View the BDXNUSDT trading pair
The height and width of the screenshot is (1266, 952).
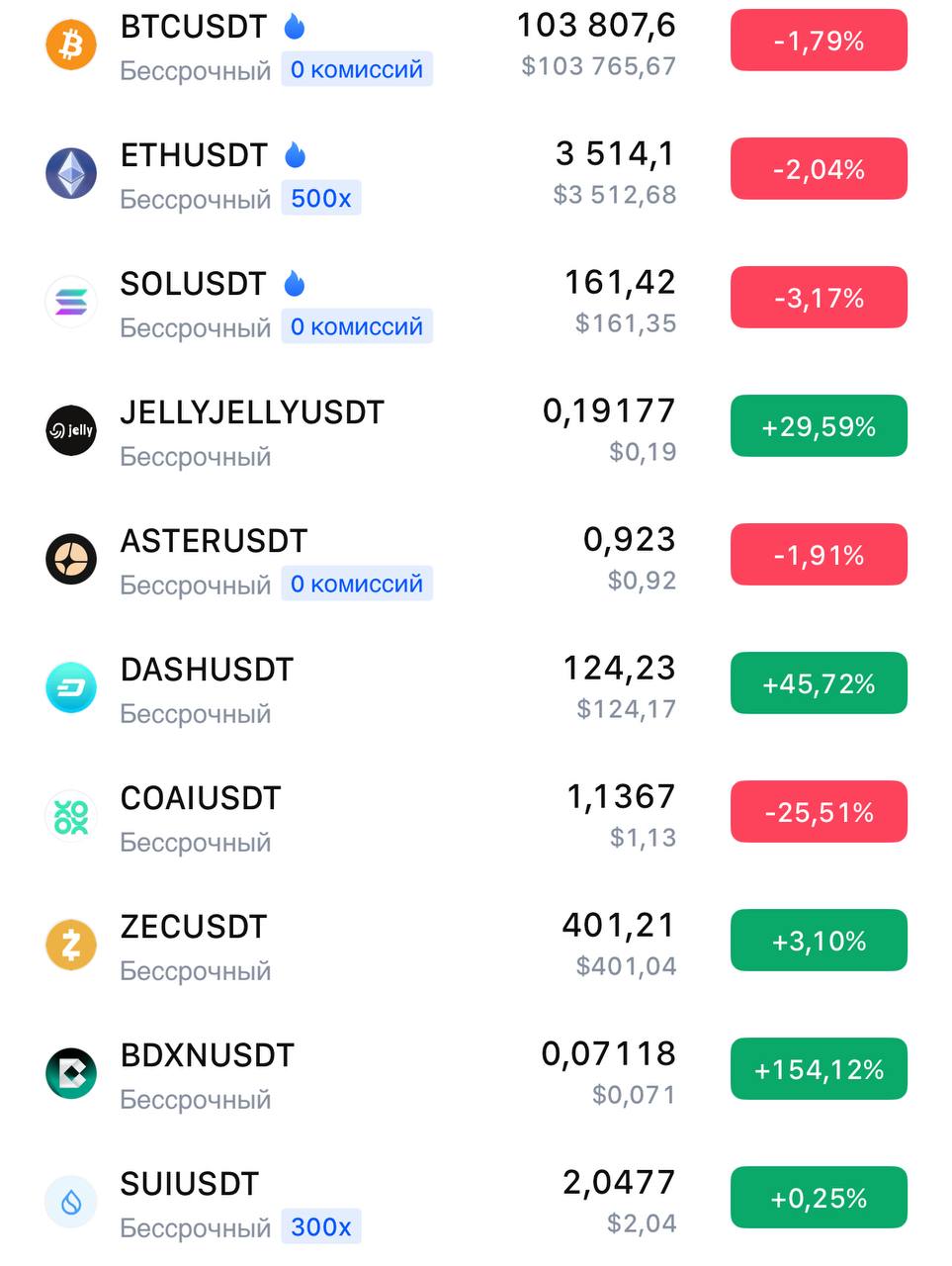(x=207, y=1055)
